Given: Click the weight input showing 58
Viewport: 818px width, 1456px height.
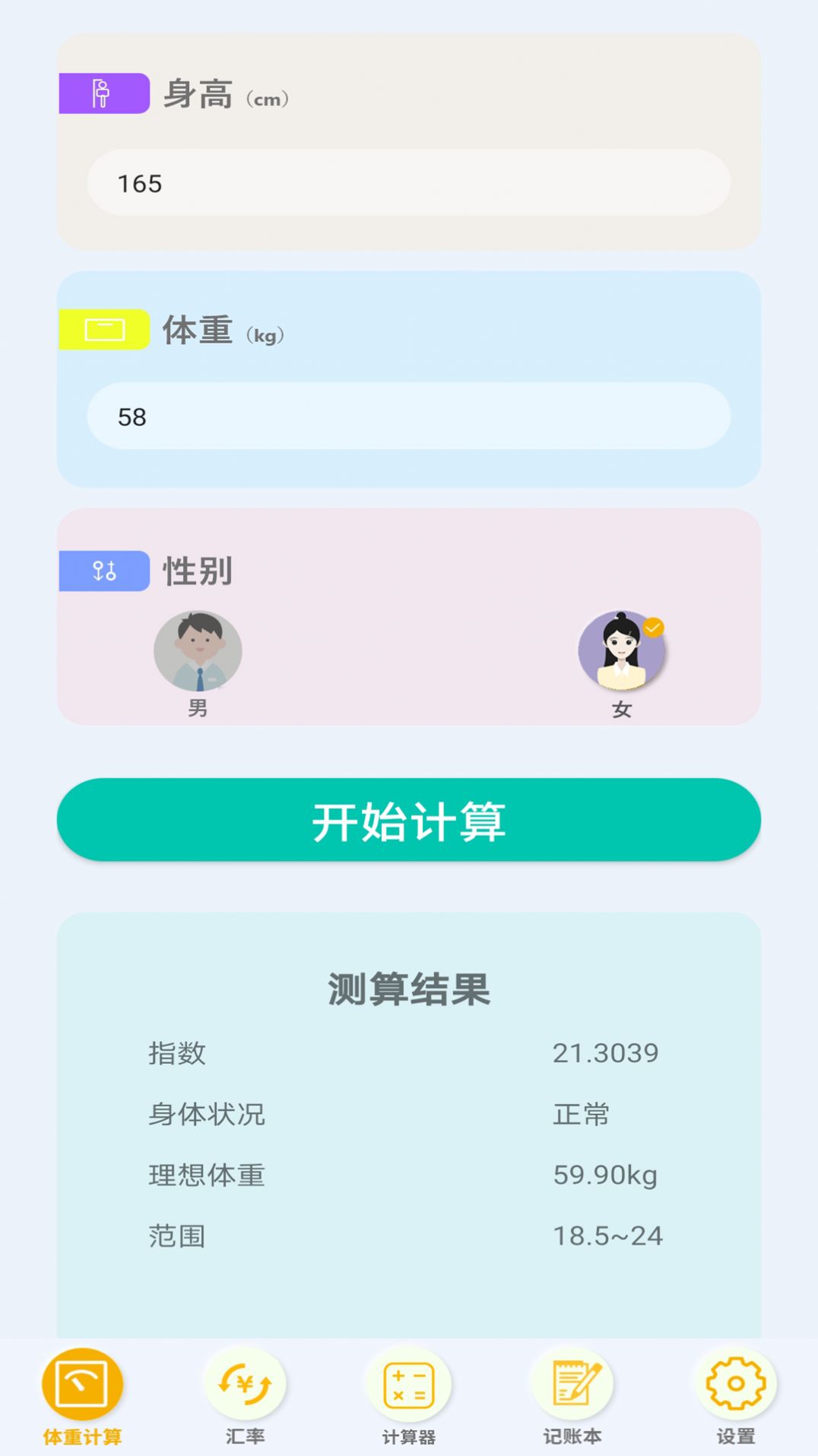Looking at the screenshot, I should [409, 415].
